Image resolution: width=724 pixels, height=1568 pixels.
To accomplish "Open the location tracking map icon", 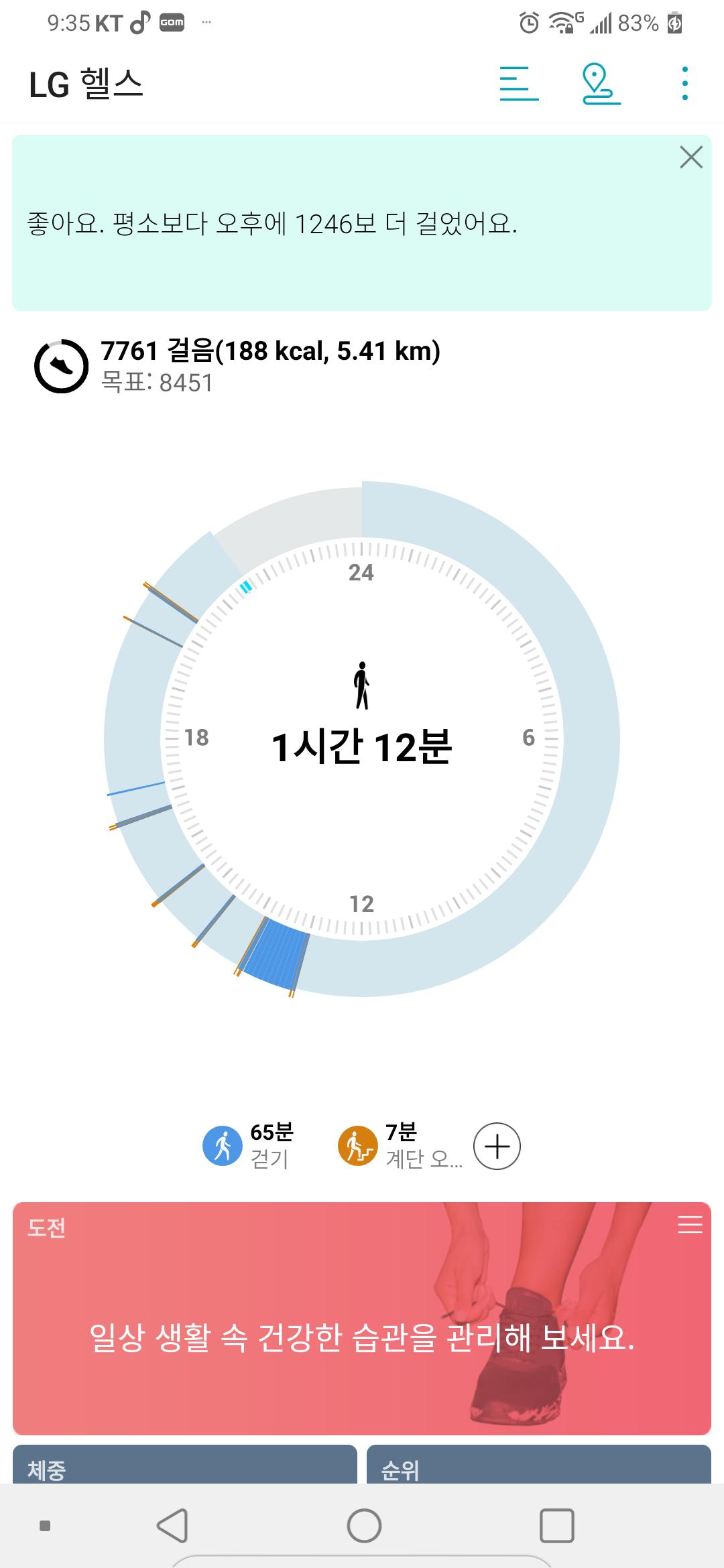I will click(601, 84).
